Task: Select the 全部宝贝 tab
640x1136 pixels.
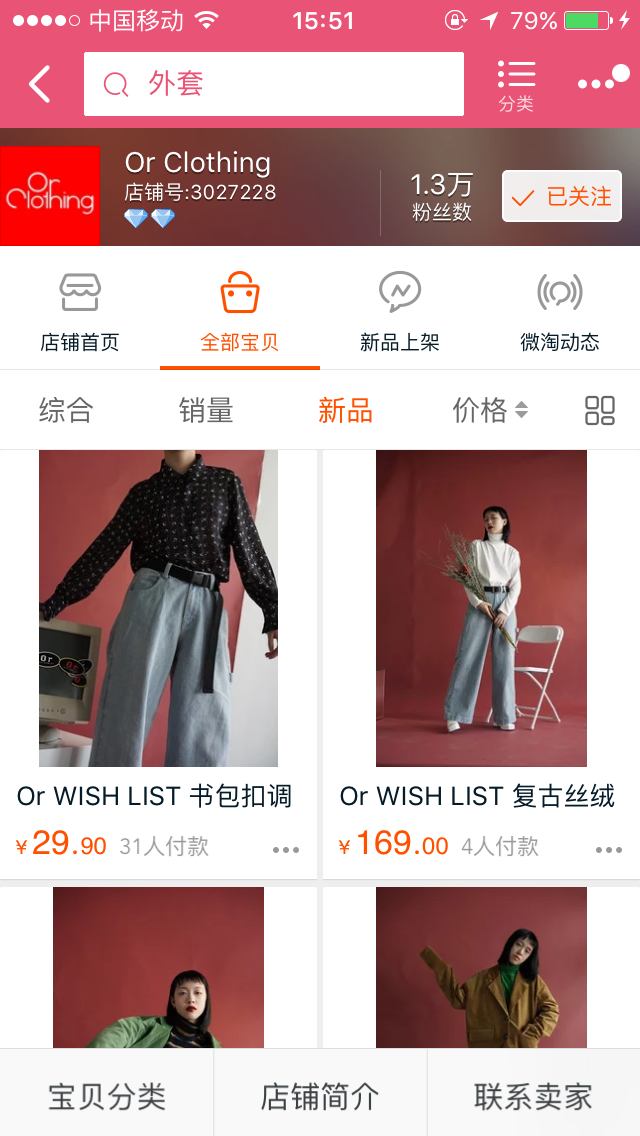Action: coord(240,310)
